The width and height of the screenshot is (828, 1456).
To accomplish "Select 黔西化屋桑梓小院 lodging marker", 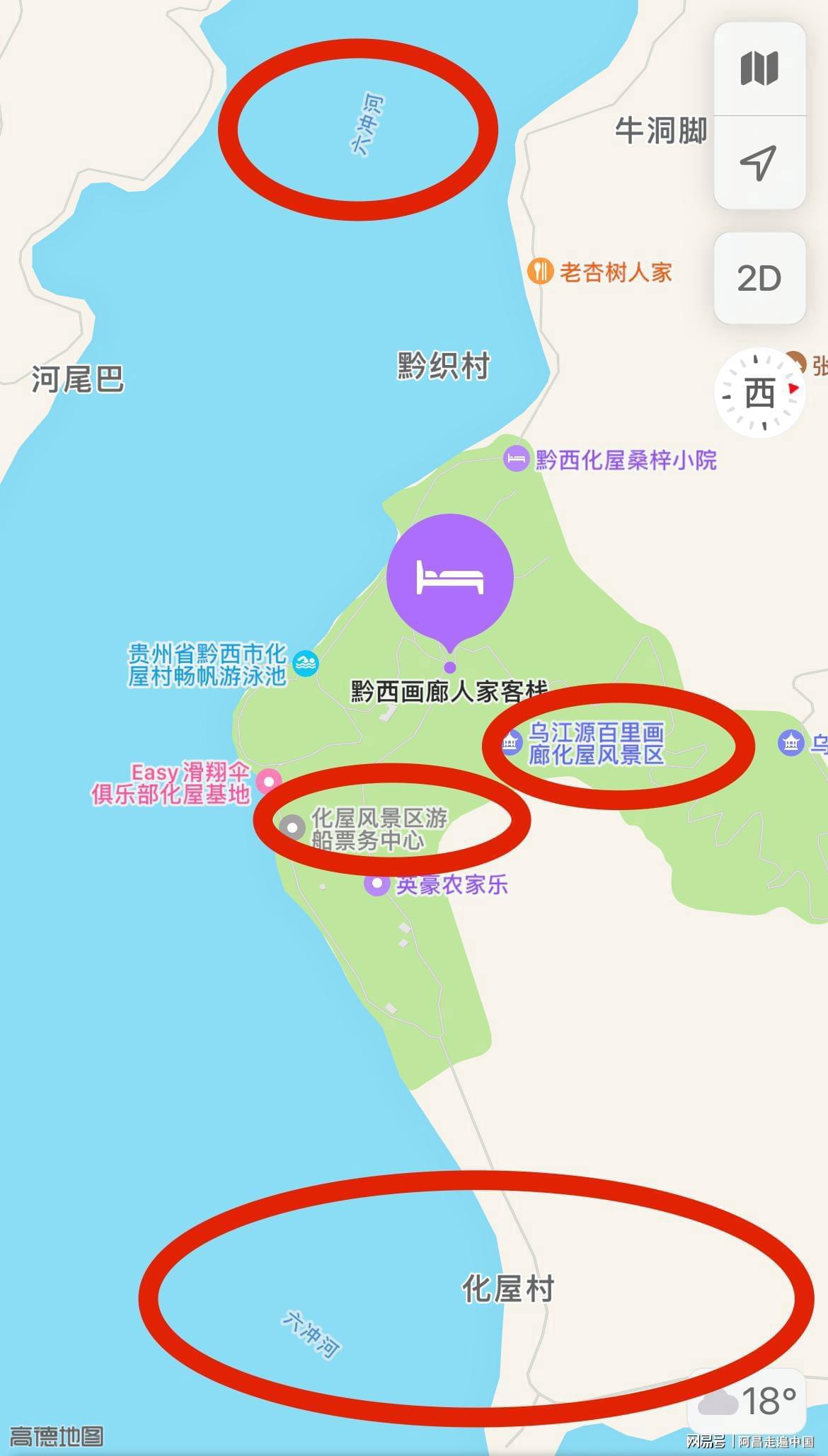I will coord(516,458).
